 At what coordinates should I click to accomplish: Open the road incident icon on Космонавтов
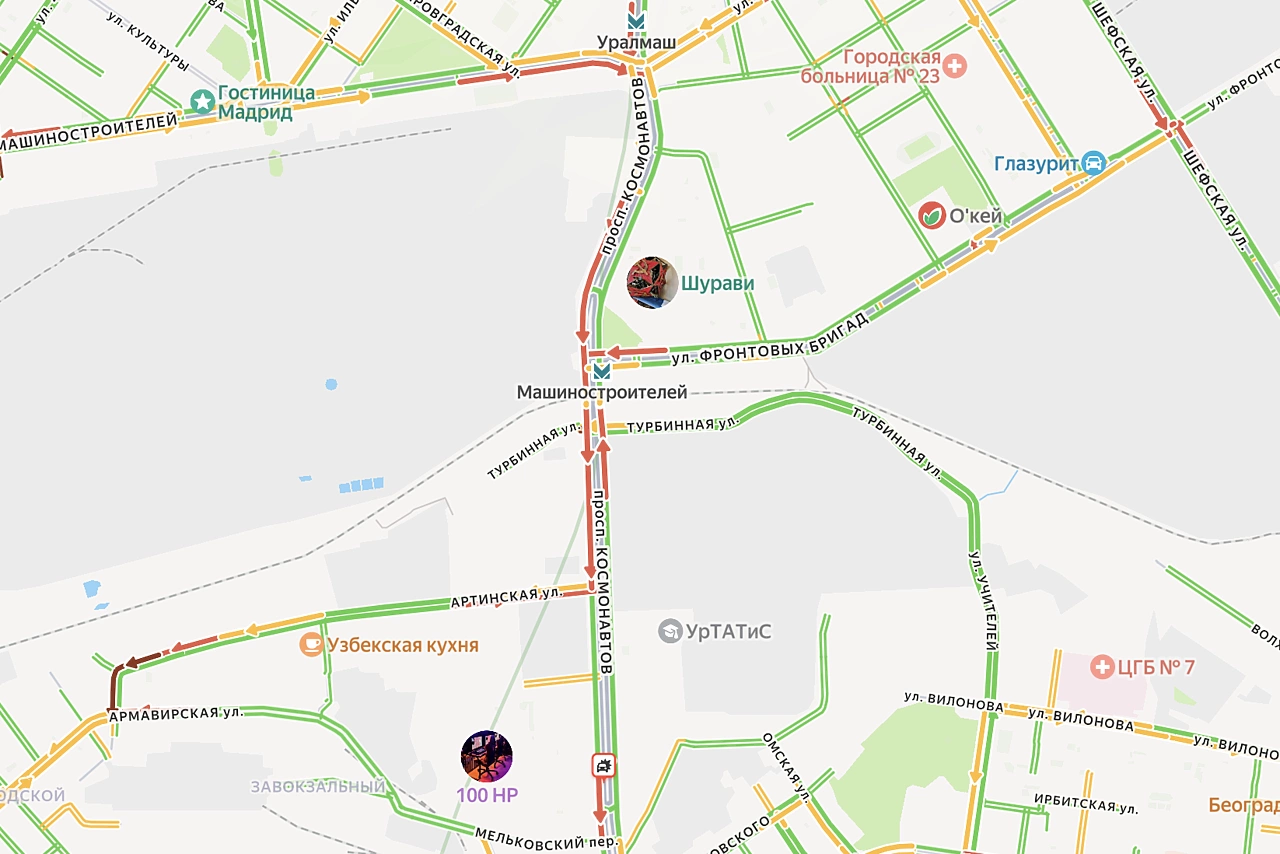coord(603,767)
